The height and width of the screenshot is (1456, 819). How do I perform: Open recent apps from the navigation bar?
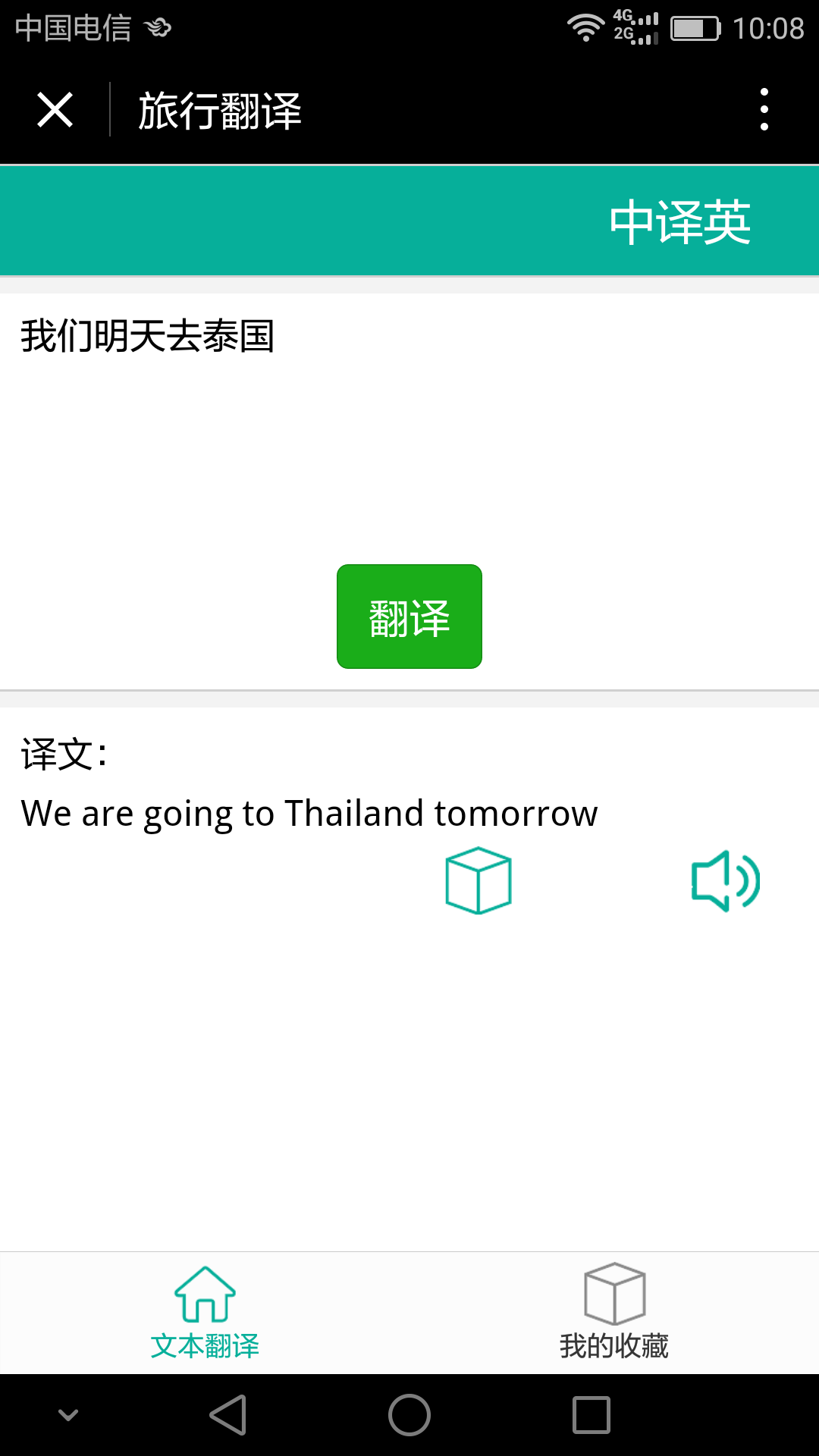[591, 1415]
